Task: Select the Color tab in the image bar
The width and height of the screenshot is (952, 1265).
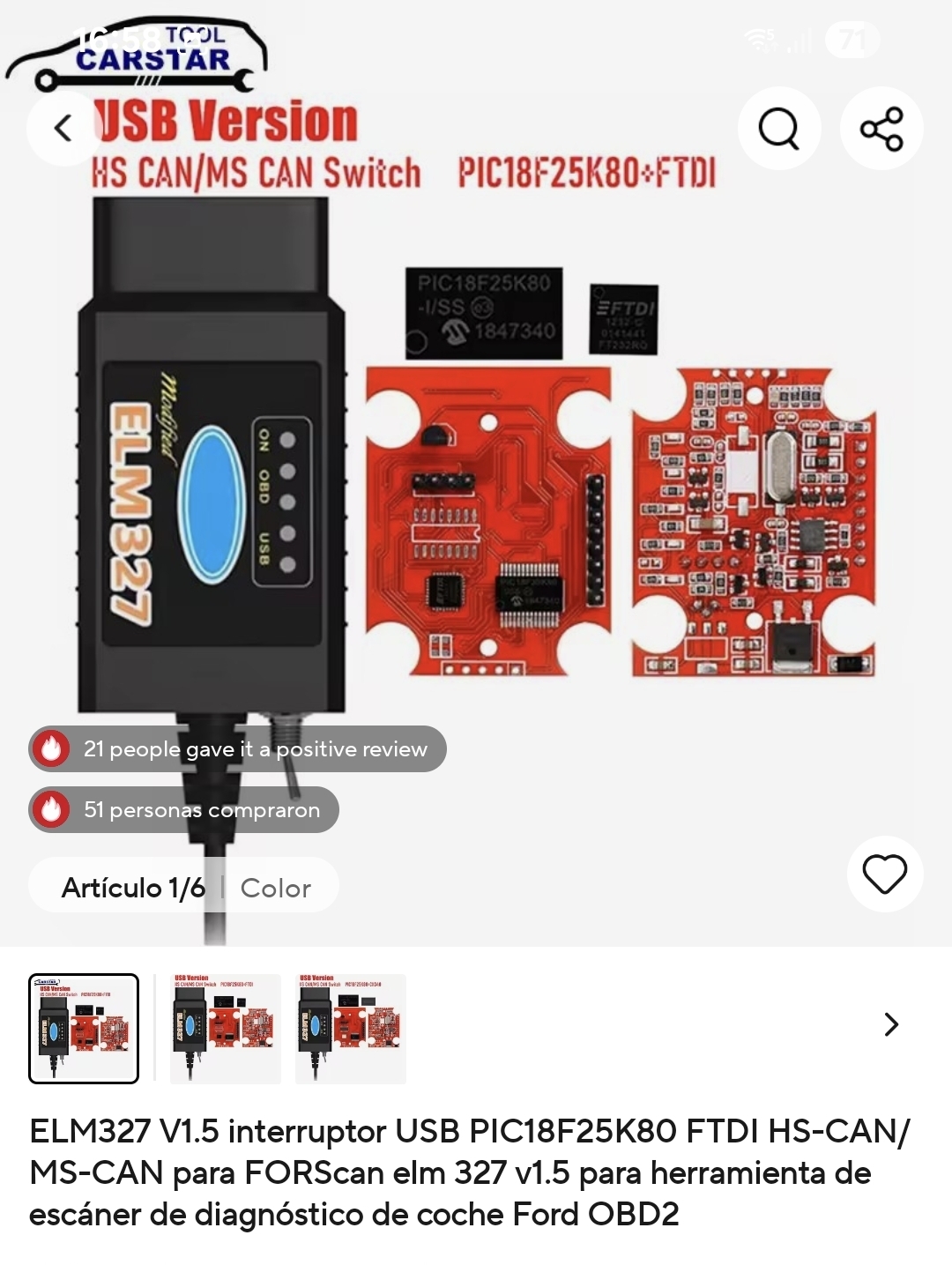Action: tap(278, 887)
